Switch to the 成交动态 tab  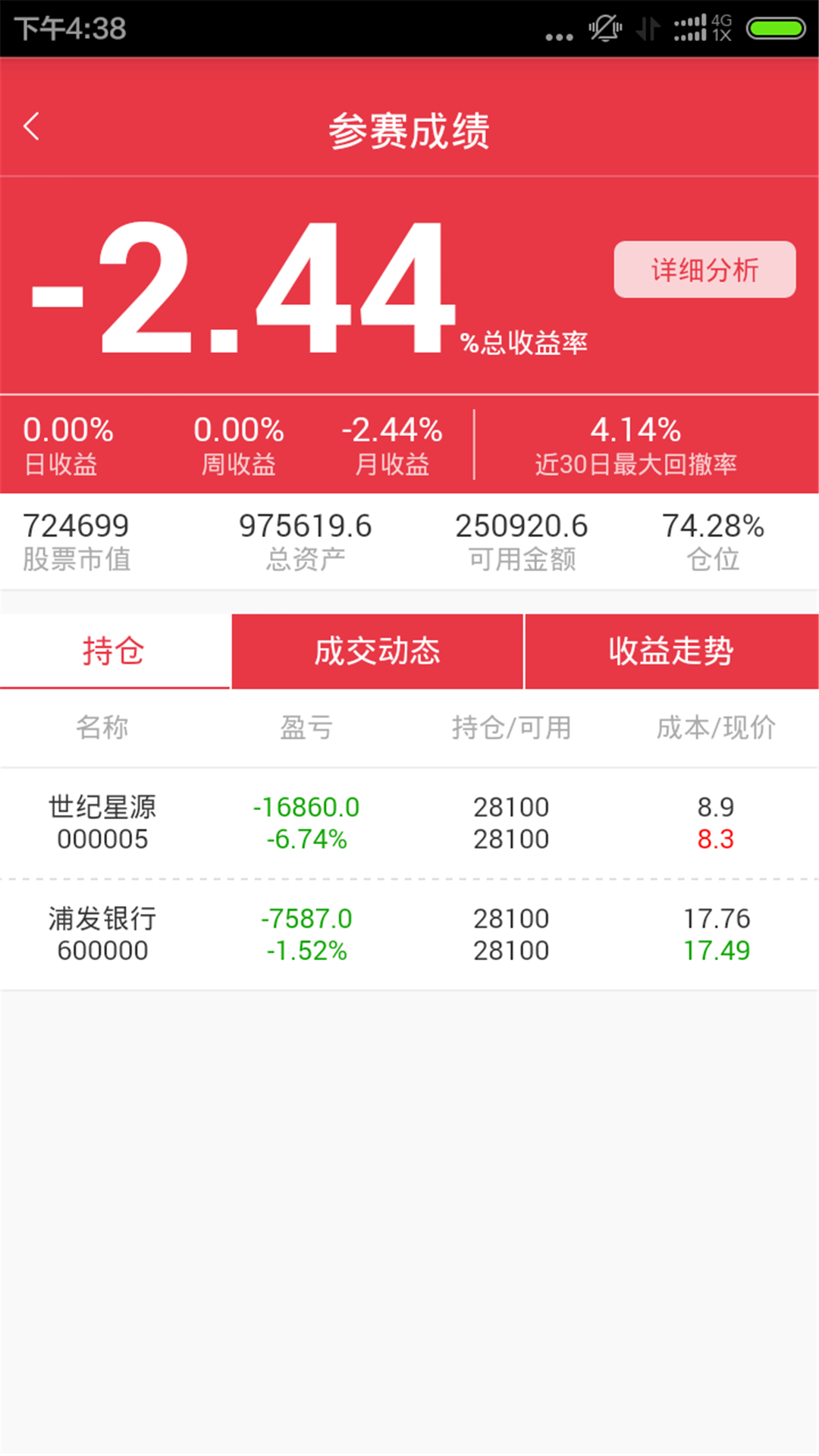tap(377, 651)
